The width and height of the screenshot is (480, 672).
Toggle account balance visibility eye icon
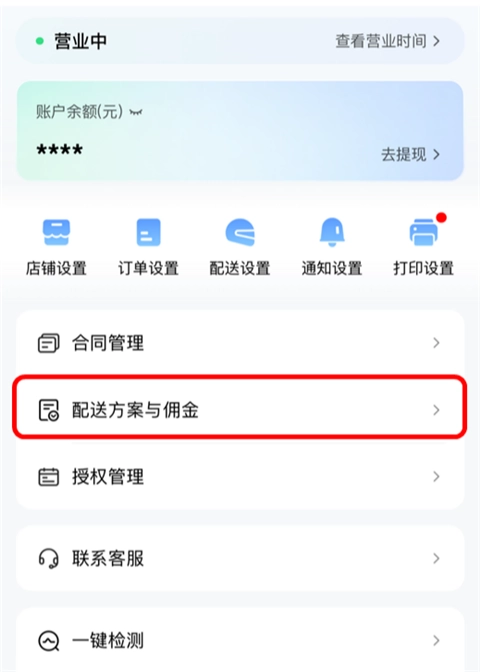coord(136,112)
